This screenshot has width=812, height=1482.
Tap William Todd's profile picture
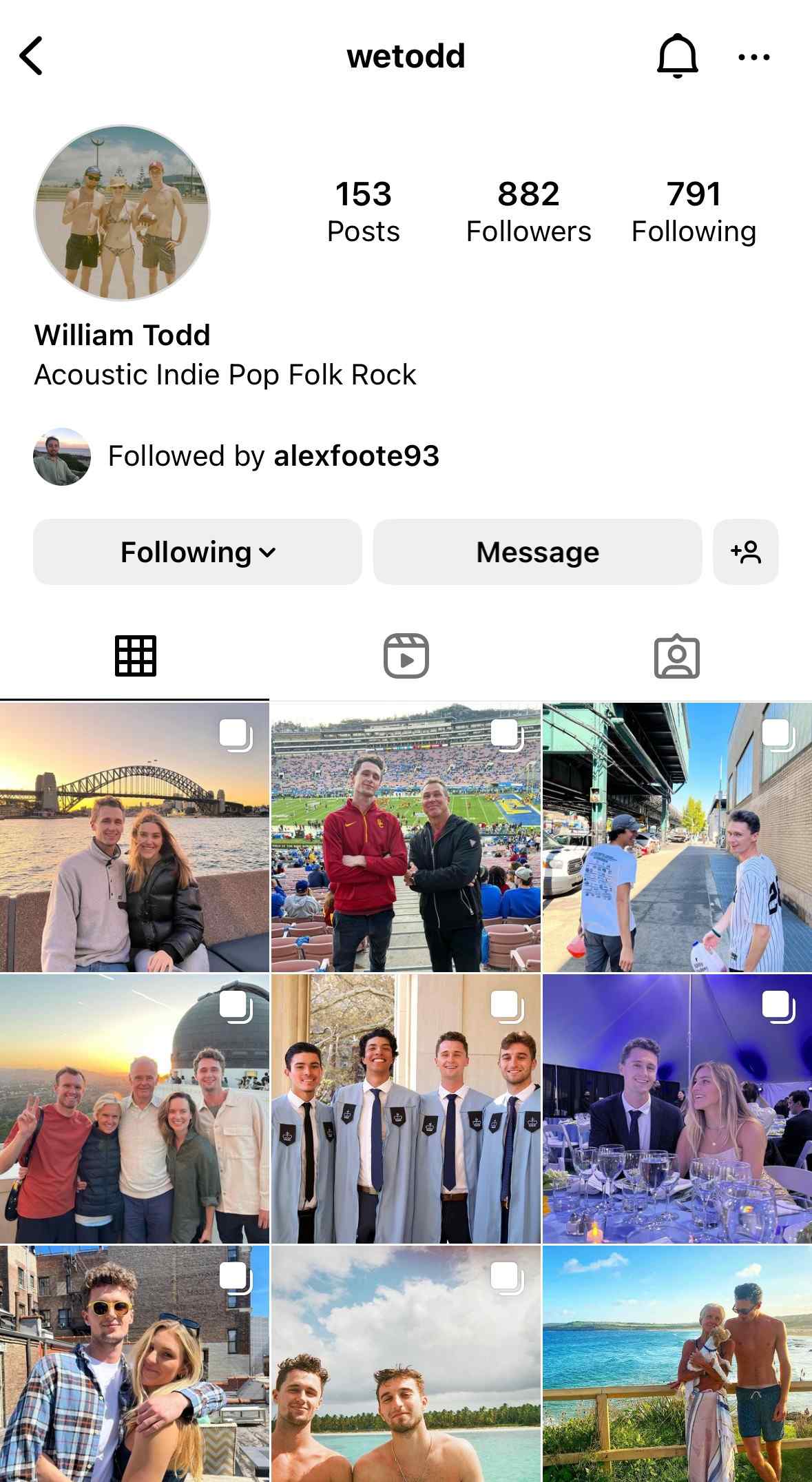tap(122, 213)
